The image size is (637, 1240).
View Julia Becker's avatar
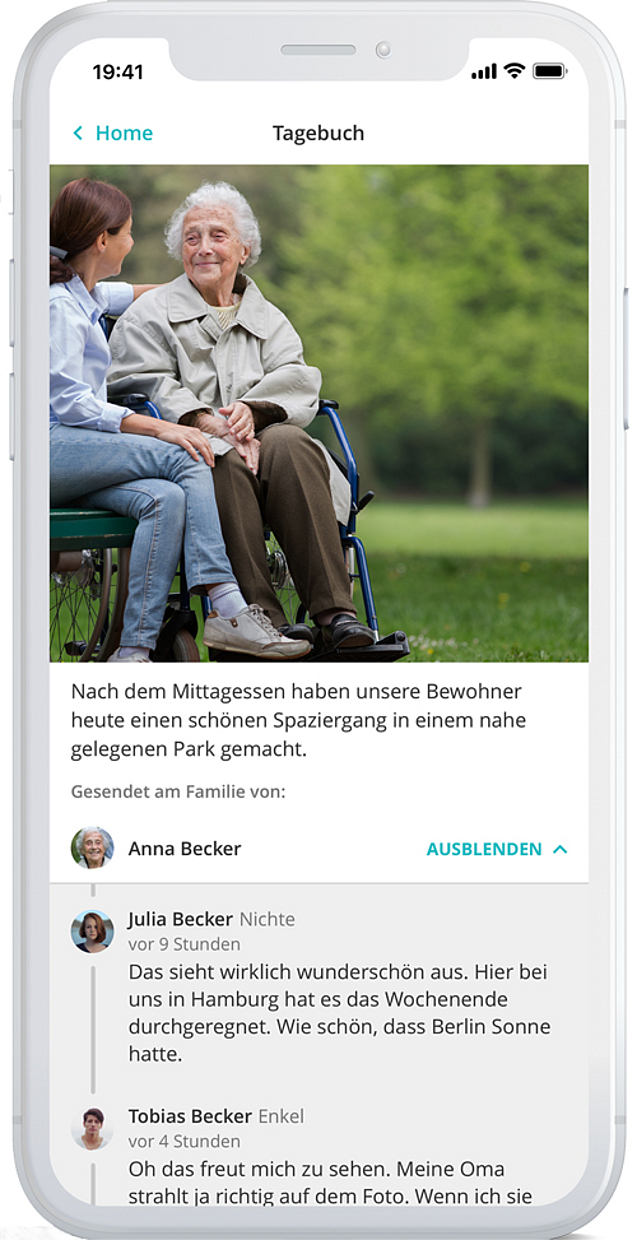tap(92, 931)
